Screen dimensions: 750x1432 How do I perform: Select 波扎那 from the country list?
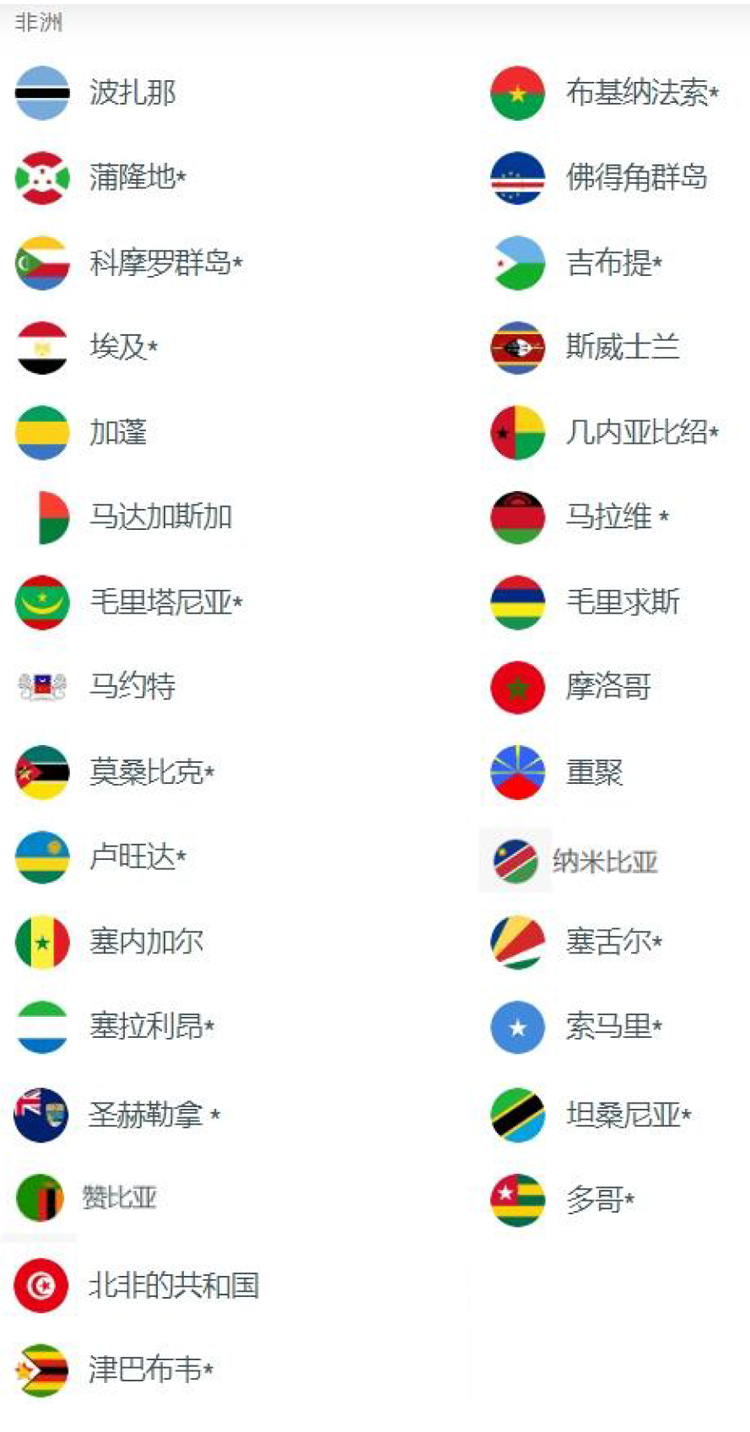pos(132,93)
